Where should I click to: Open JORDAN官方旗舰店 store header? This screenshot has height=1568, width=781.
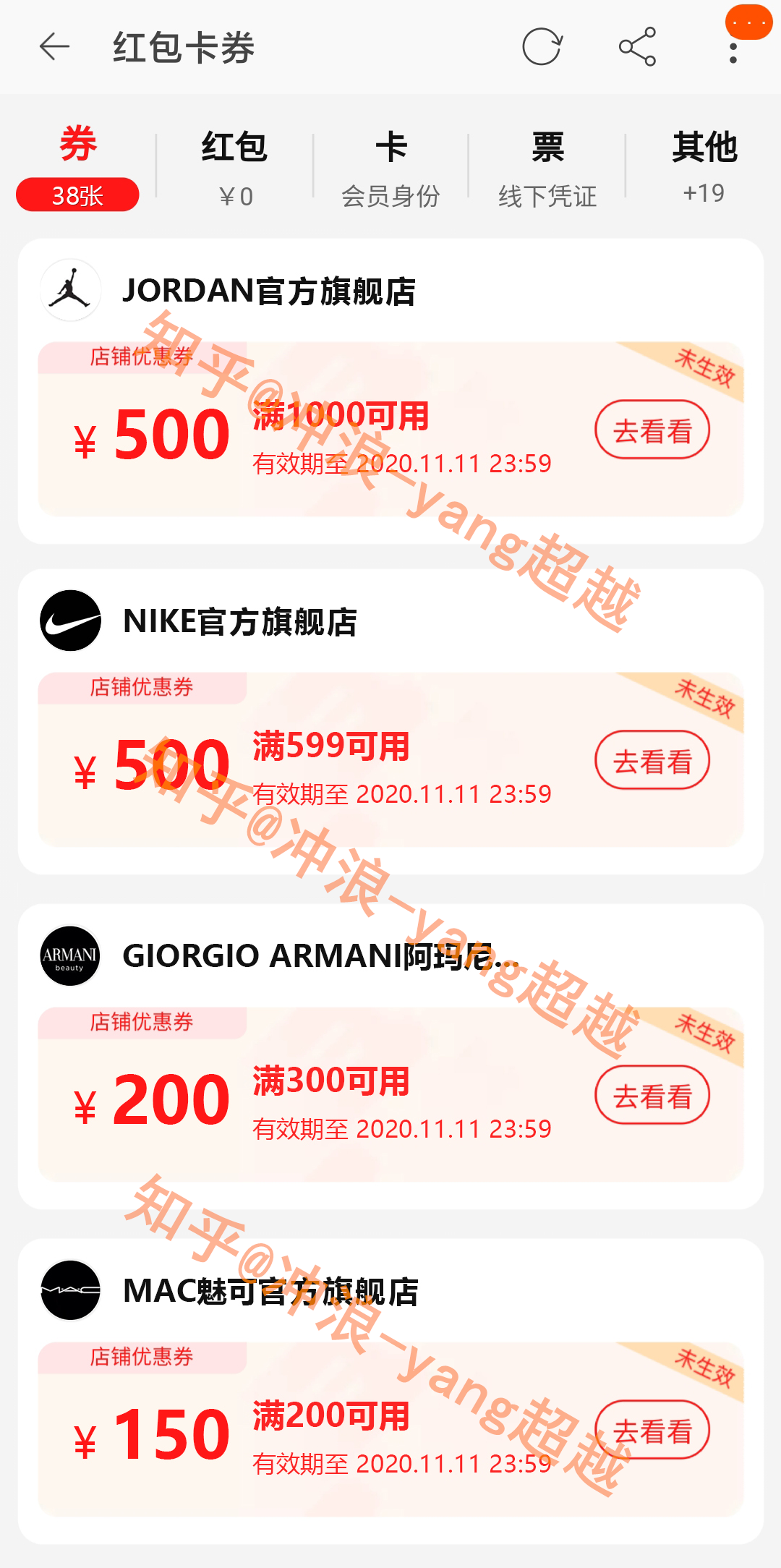268,291
